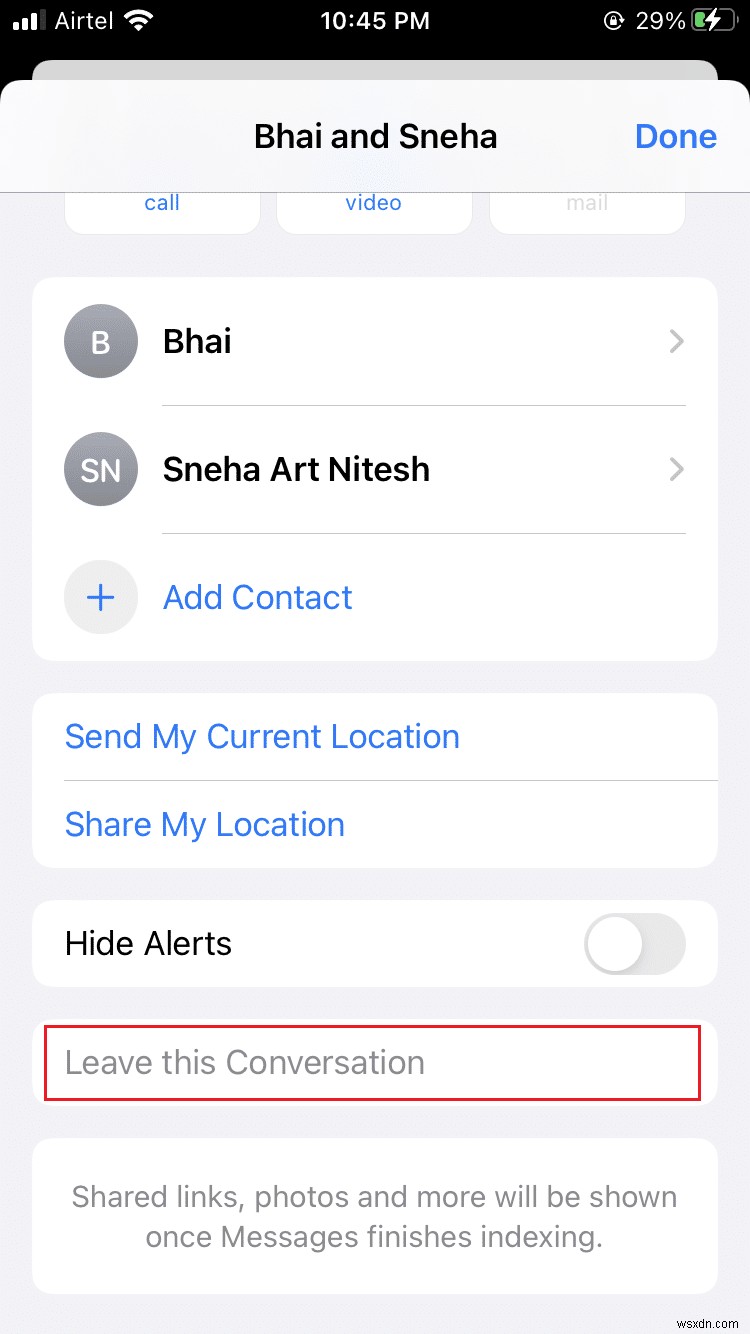Toggle the Hide Alerts switch
Screen dimensions: 750x1334
click(x=634, y=943)
